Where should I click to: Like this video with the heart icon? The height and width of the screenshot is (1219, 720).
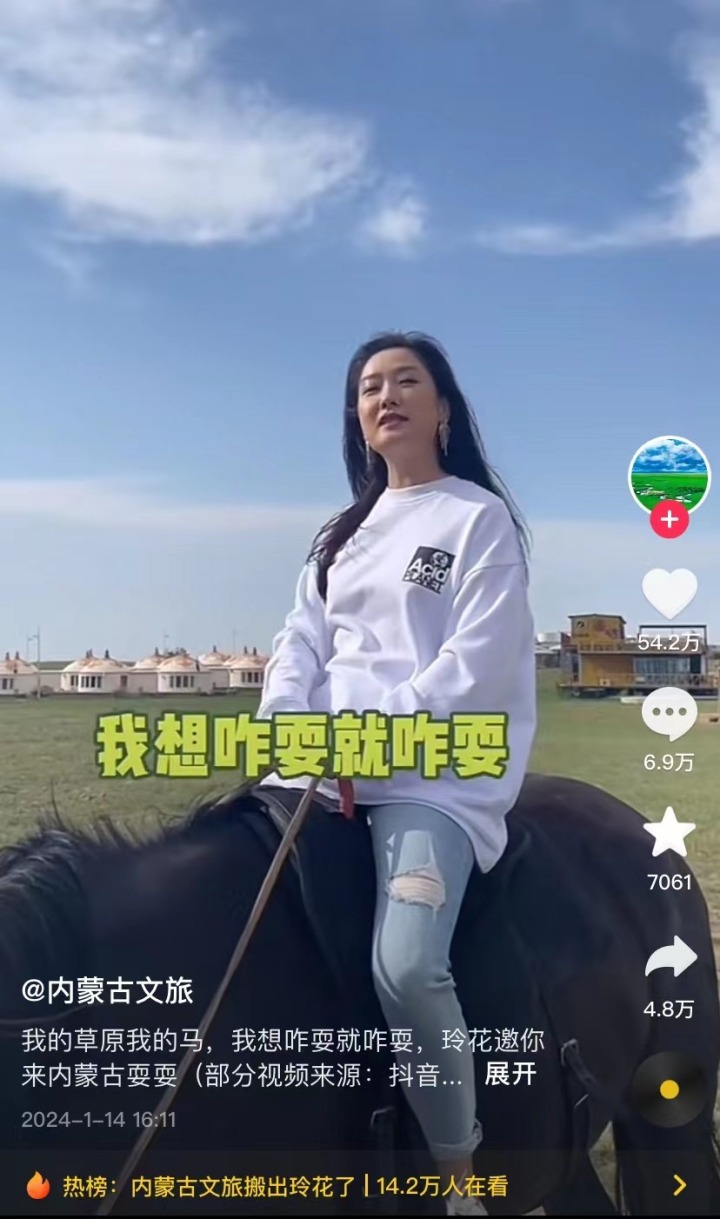coord(669,593)
